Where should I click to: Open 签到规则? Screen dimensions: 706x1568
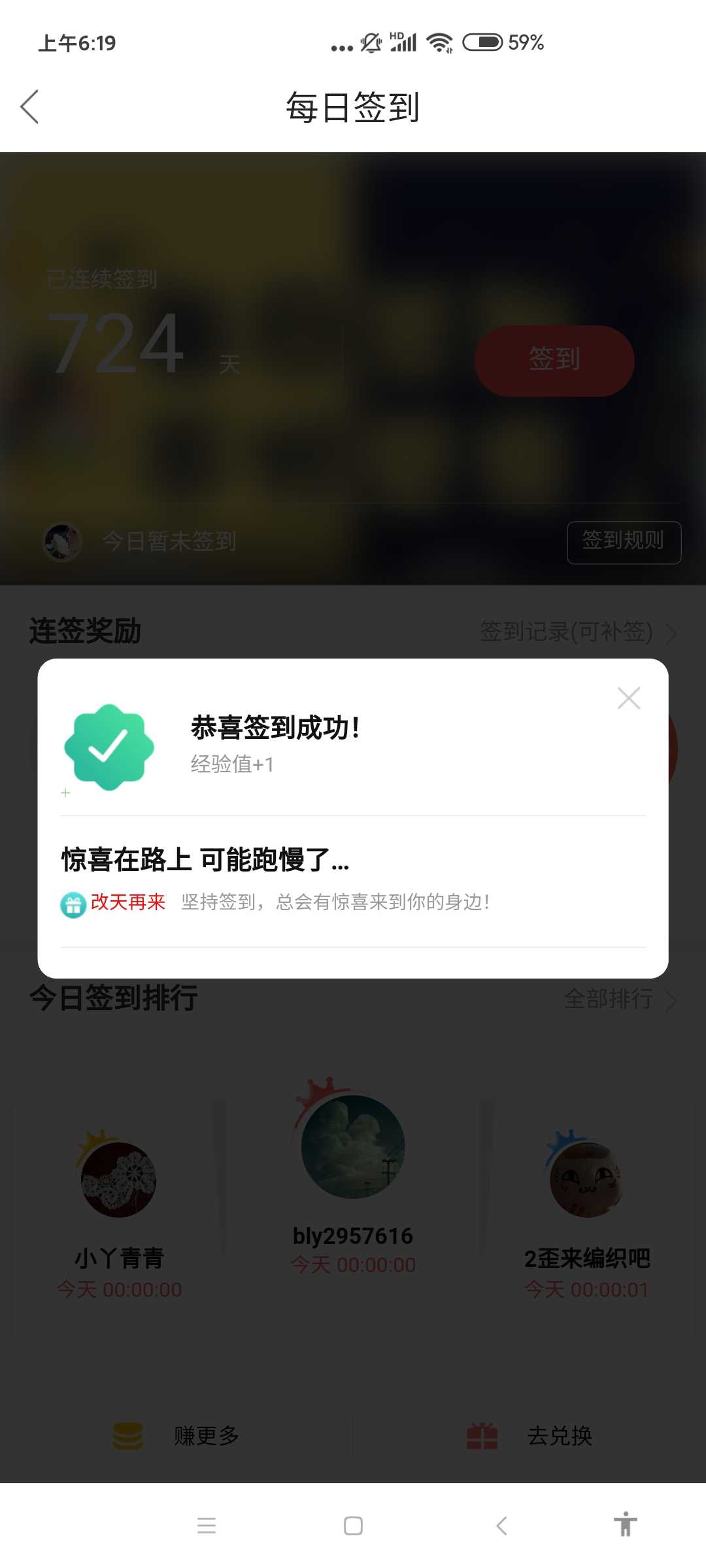624,542
